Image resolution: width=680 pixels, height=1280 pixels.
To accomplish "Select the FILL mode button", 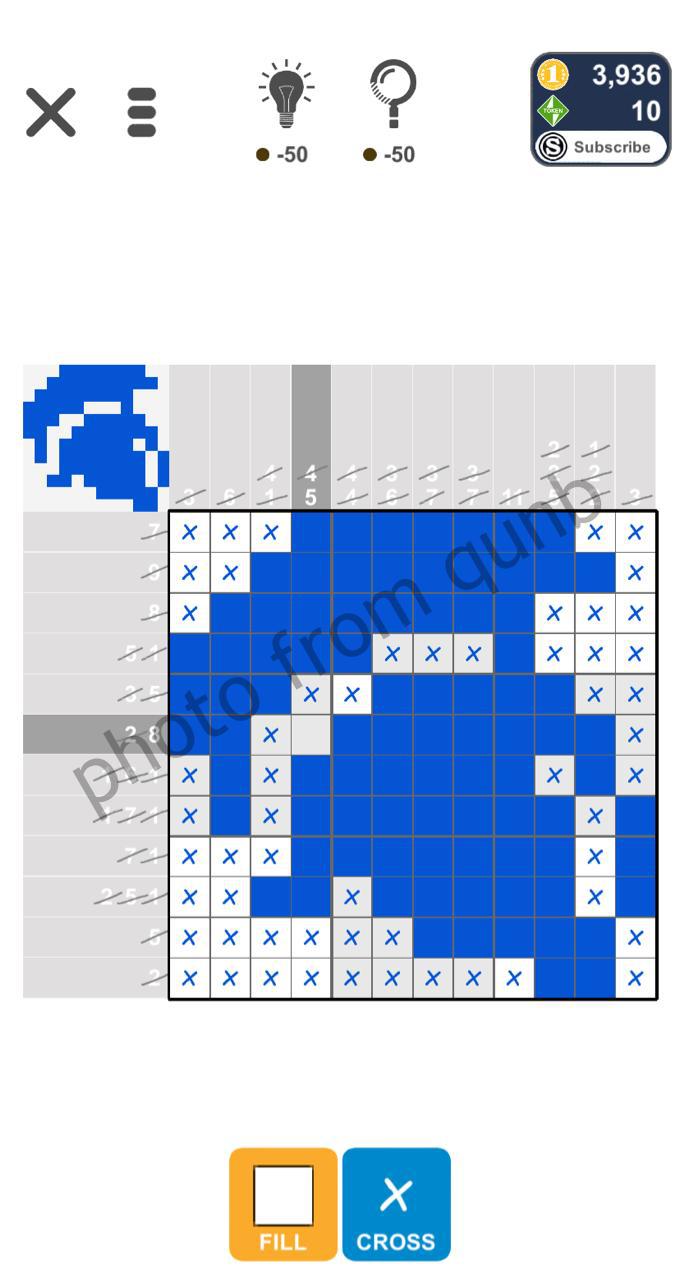I will click(283, 1203).
